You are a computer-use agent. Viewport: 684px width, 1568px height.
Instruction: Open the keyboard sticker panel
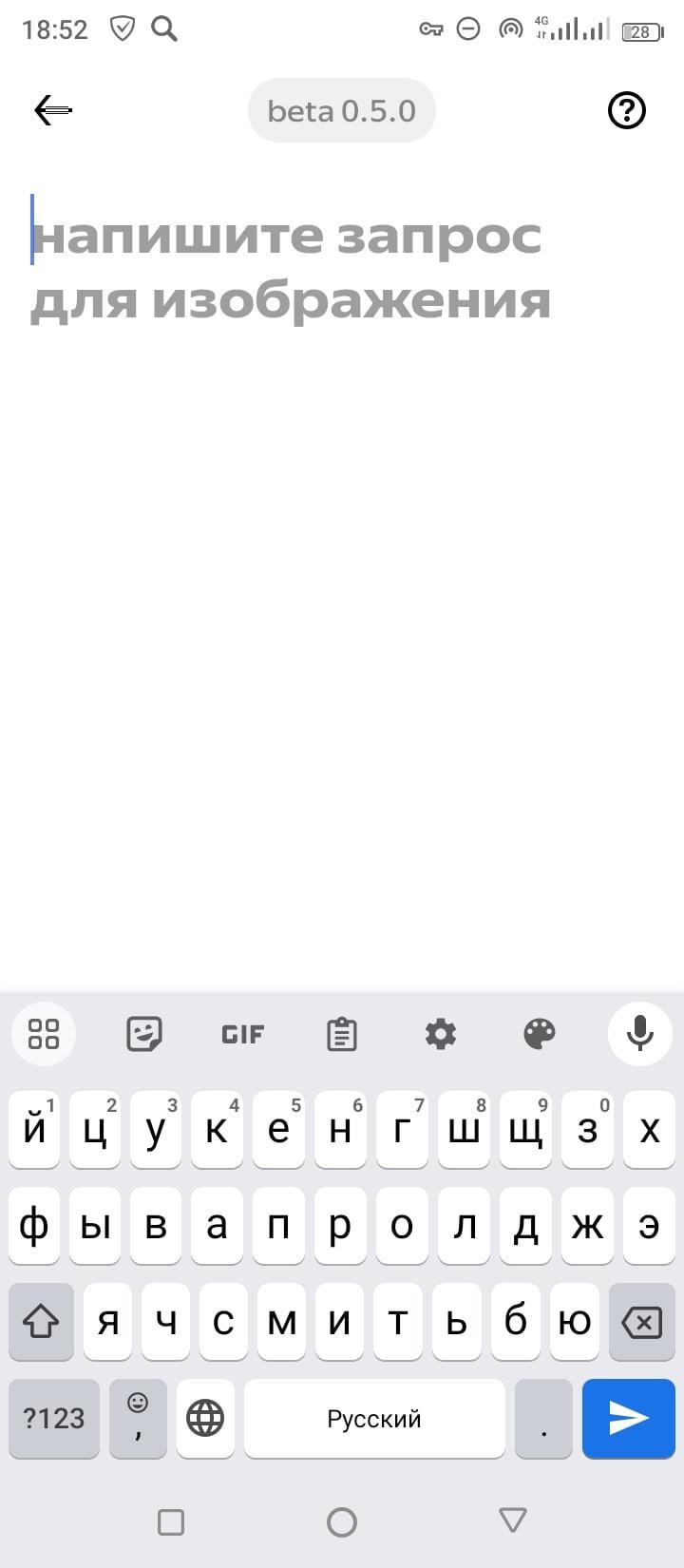click(144, 1033)
